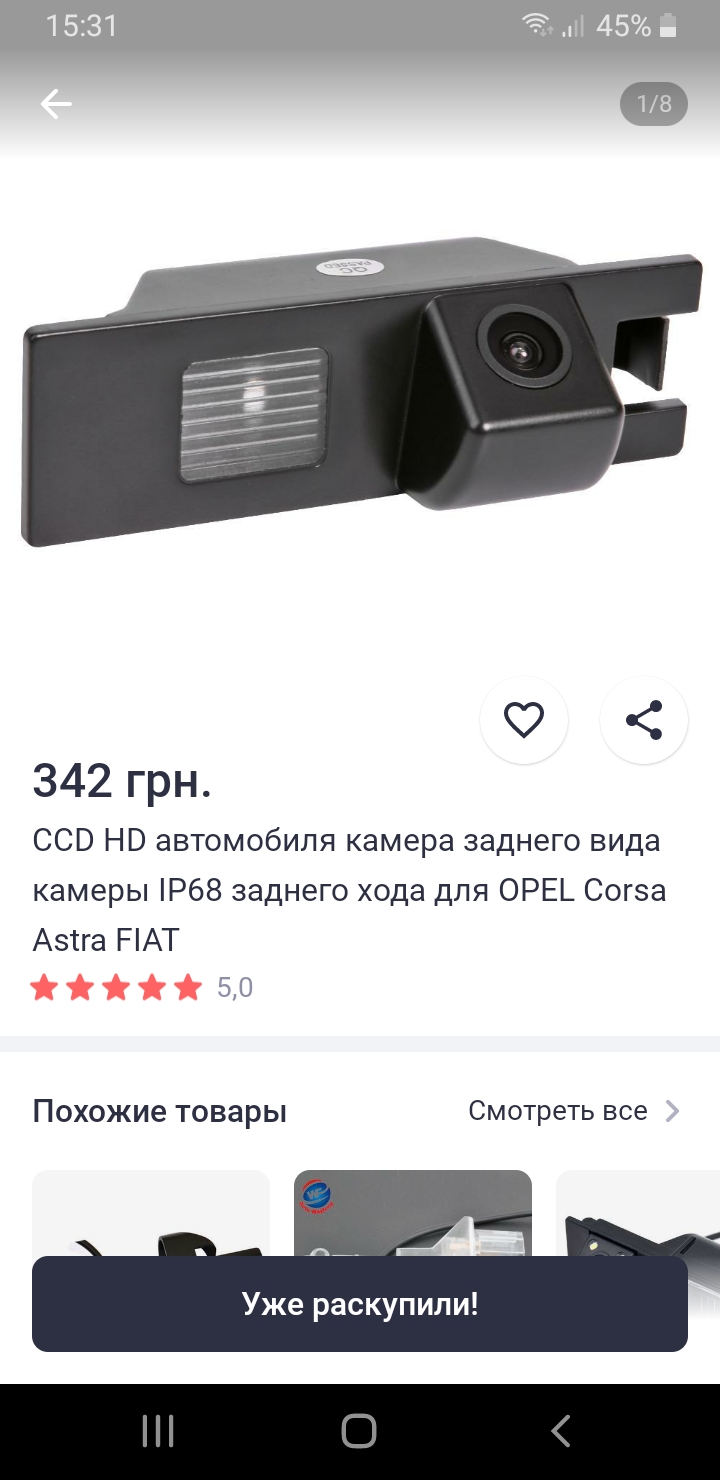The image size is (720, 1480).
Task: Go to the home screen
Action: tap(359, 1431)
